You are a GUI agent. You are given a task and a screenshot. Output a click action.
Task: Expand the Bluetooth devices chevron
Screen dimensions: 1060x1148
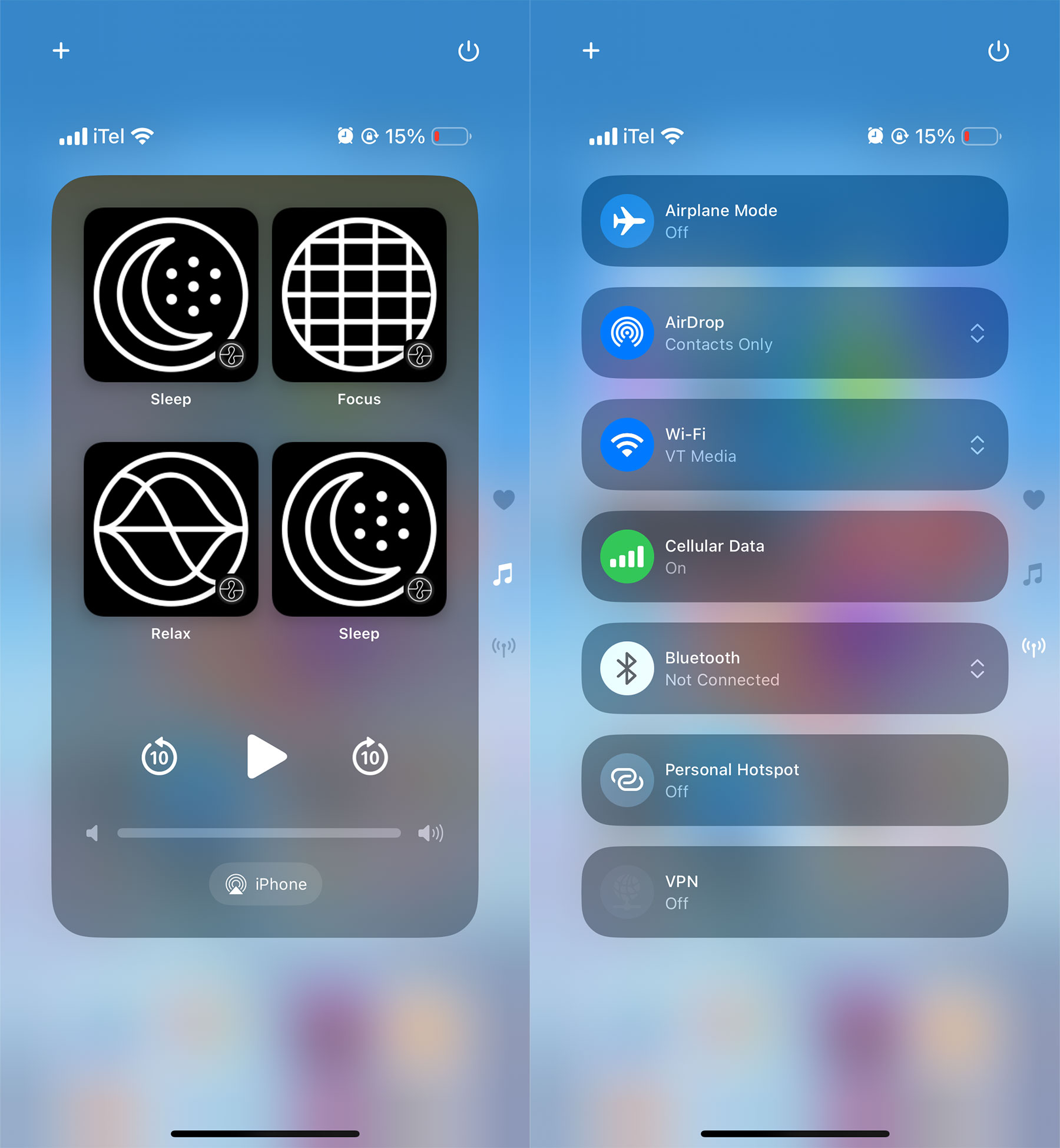tap(977, 669)
